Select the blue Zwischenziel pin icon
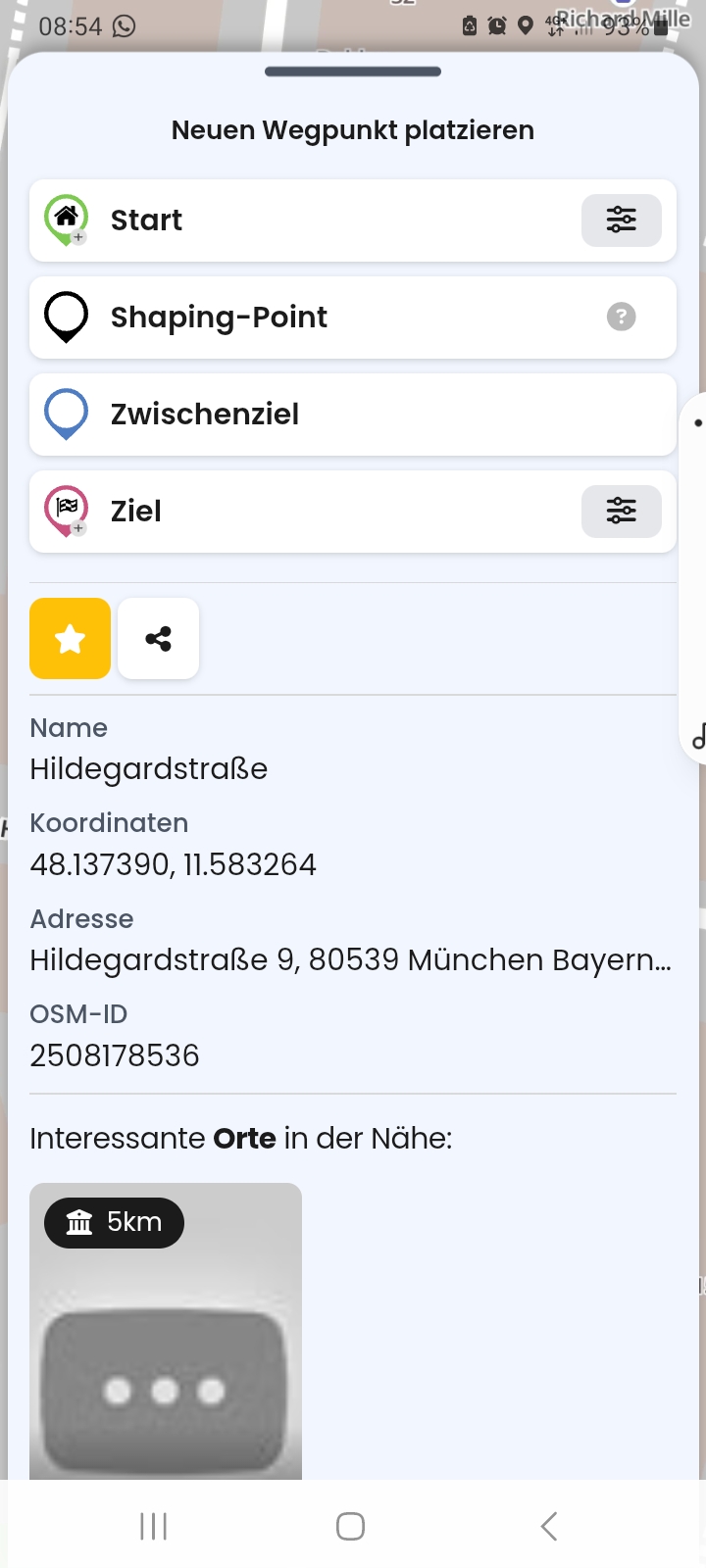Screen dimensions: 706x1568 (x=65, y=414)
